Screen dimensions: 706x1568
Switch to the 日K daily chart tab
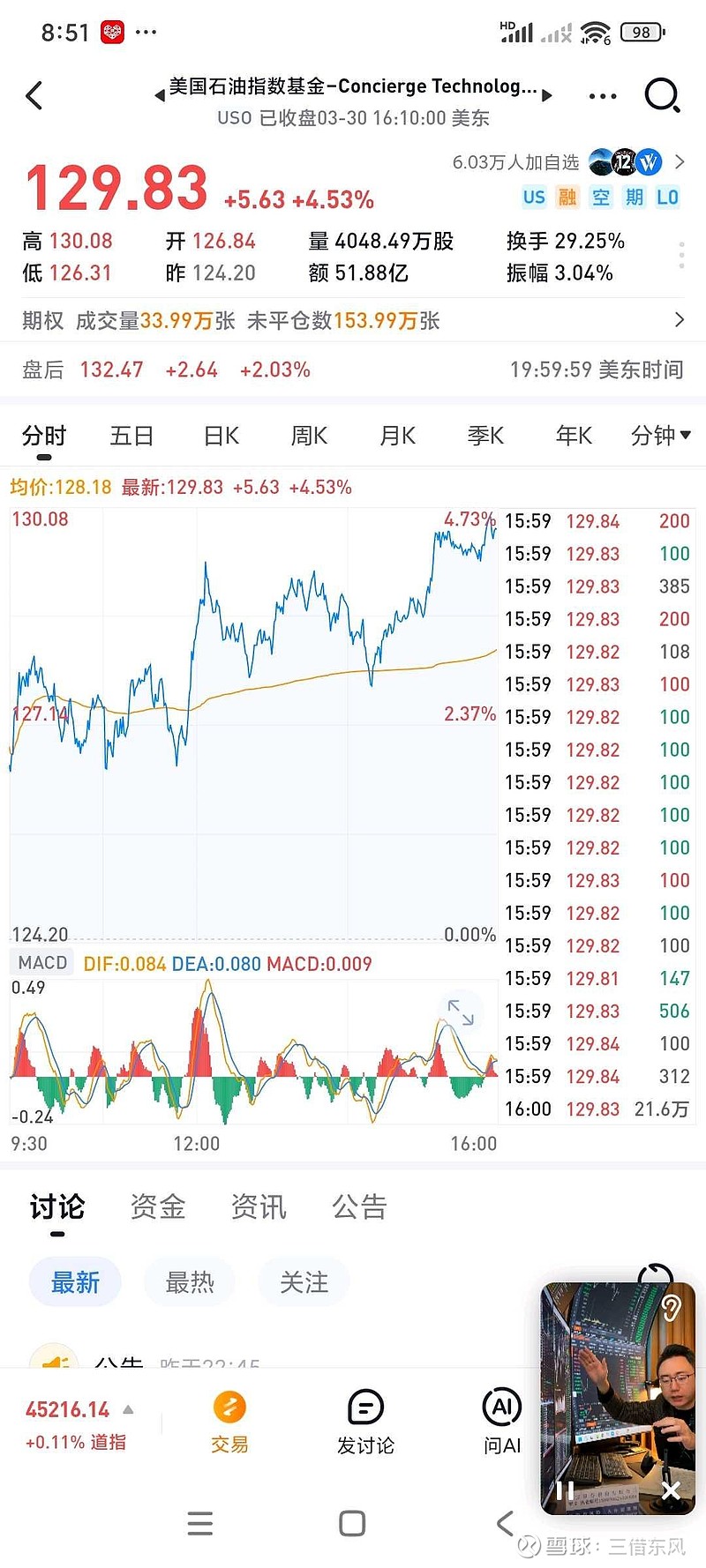[x=220, y=435]
